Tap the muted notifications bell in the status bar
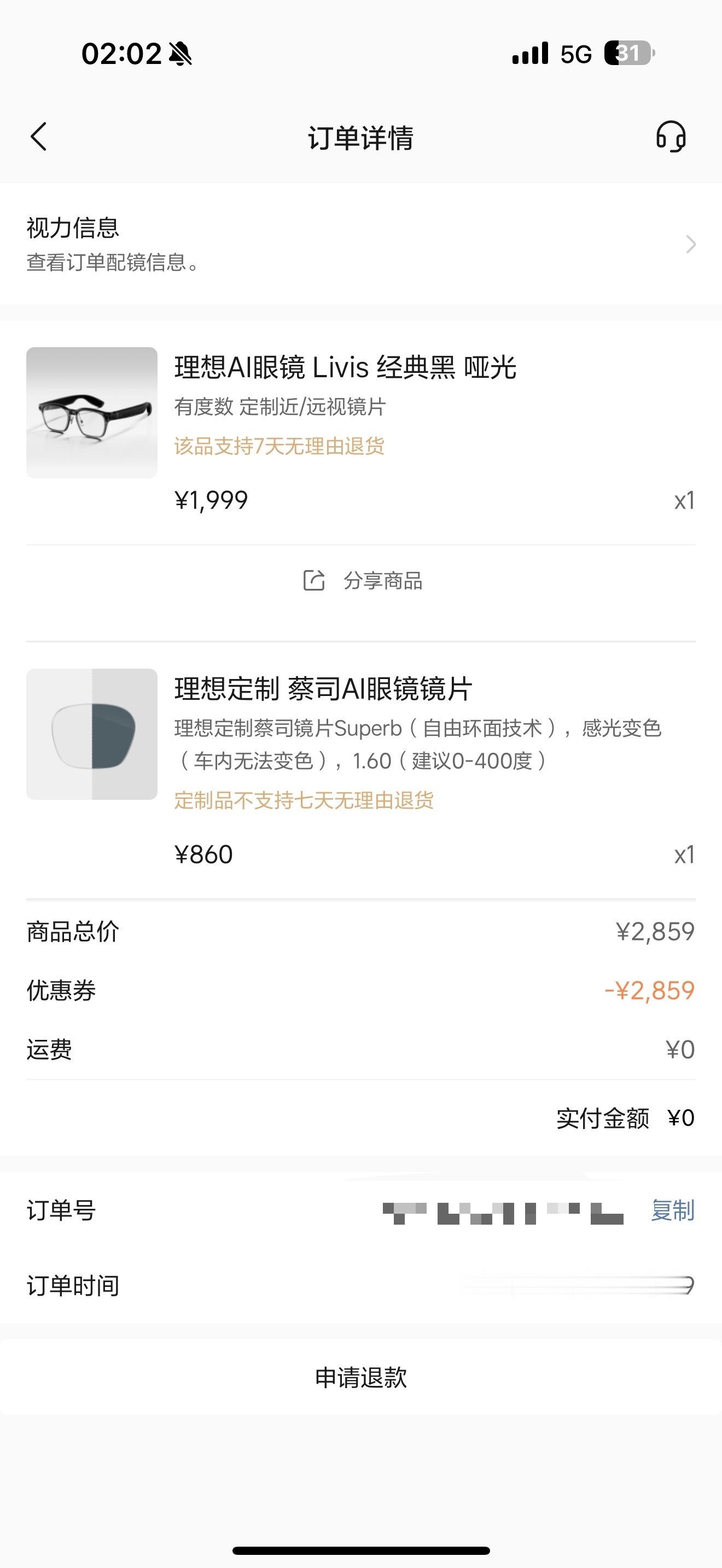The height and width of the screenshot is (1568, 722). coord(179,55)
